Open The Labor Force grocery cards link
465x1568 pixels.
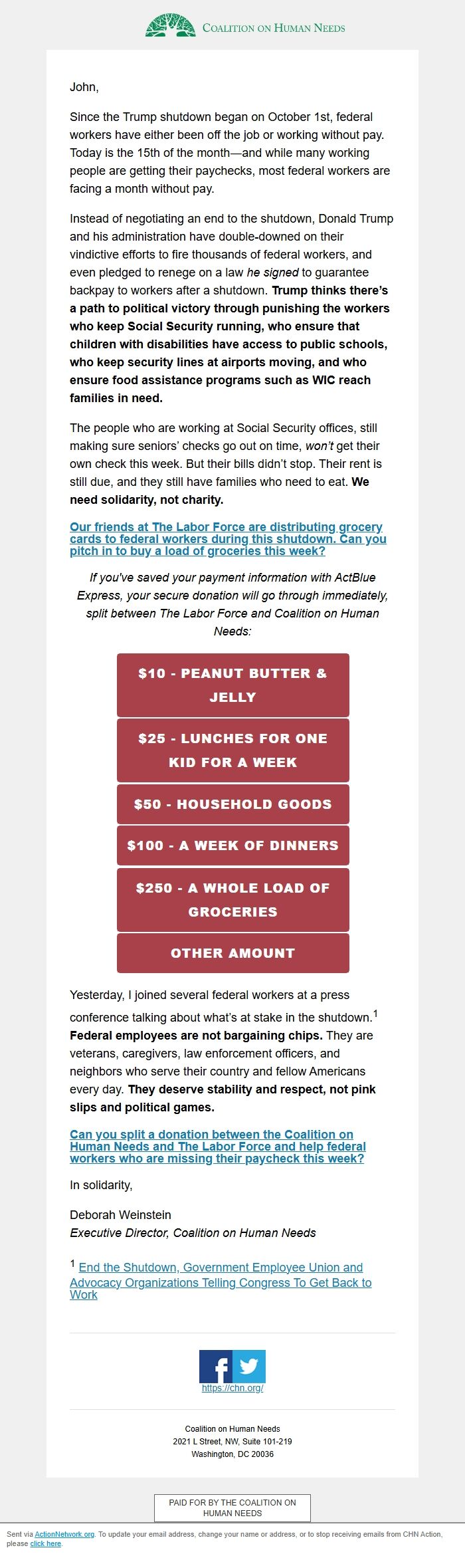(228, 538)
